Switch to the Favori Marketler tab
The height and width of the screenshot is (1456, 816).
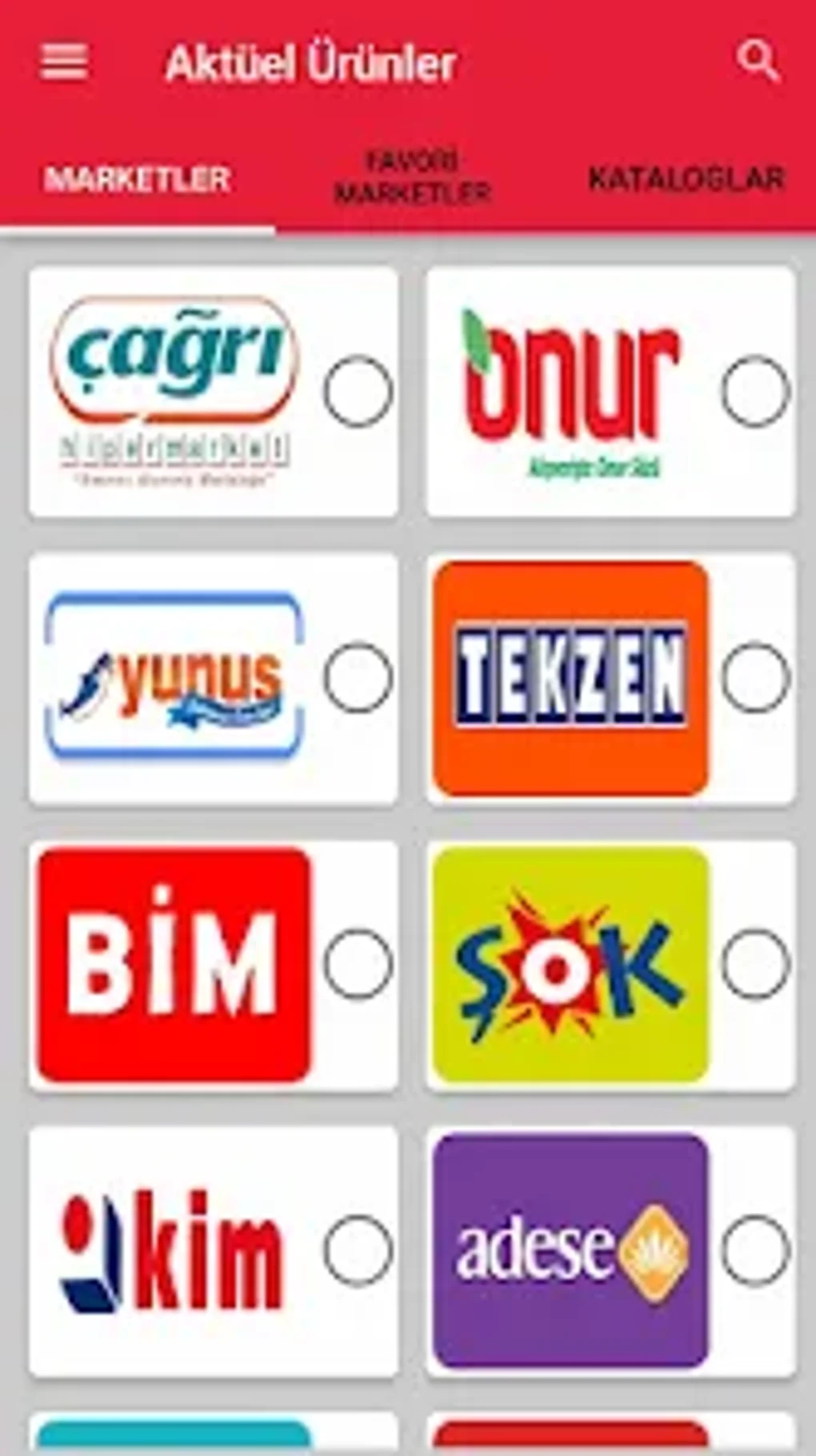412,178
